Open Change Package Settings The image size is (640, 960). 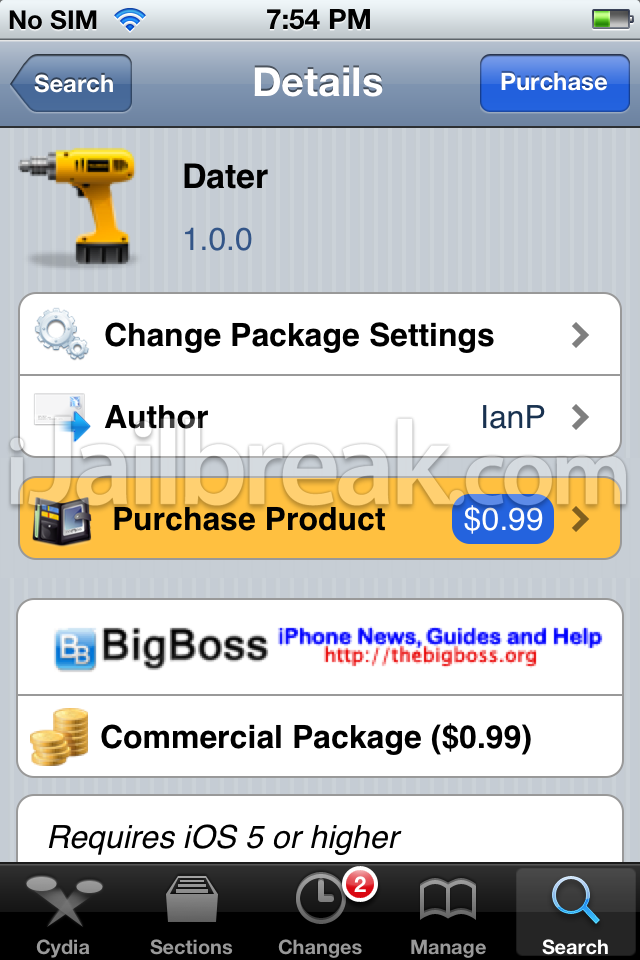320,335
